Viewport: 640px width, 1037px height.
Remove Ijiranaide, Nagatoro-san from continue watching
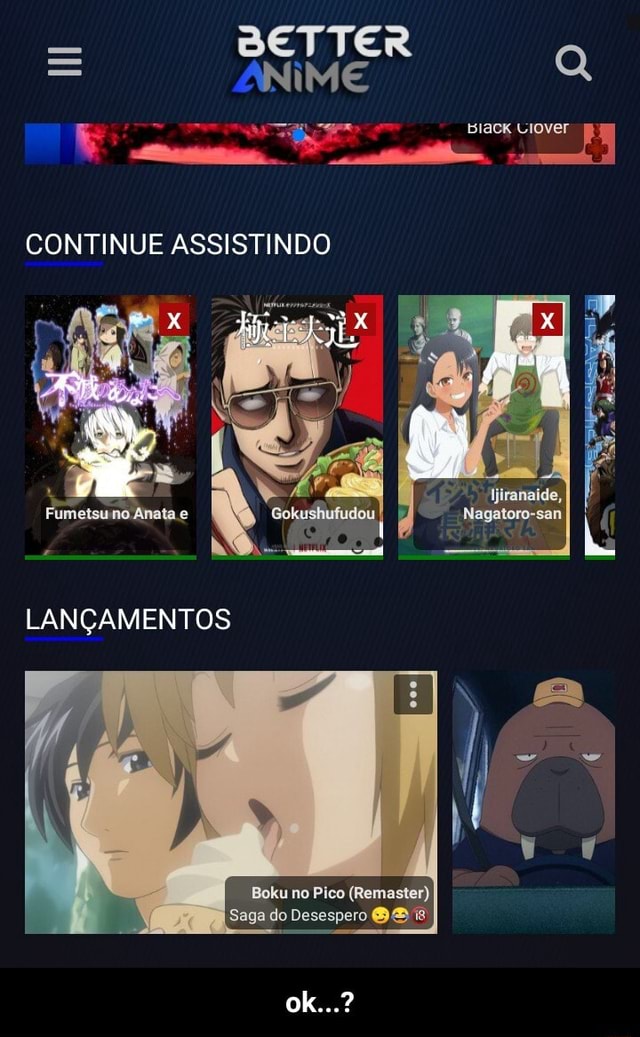click(x=547, y=320)
